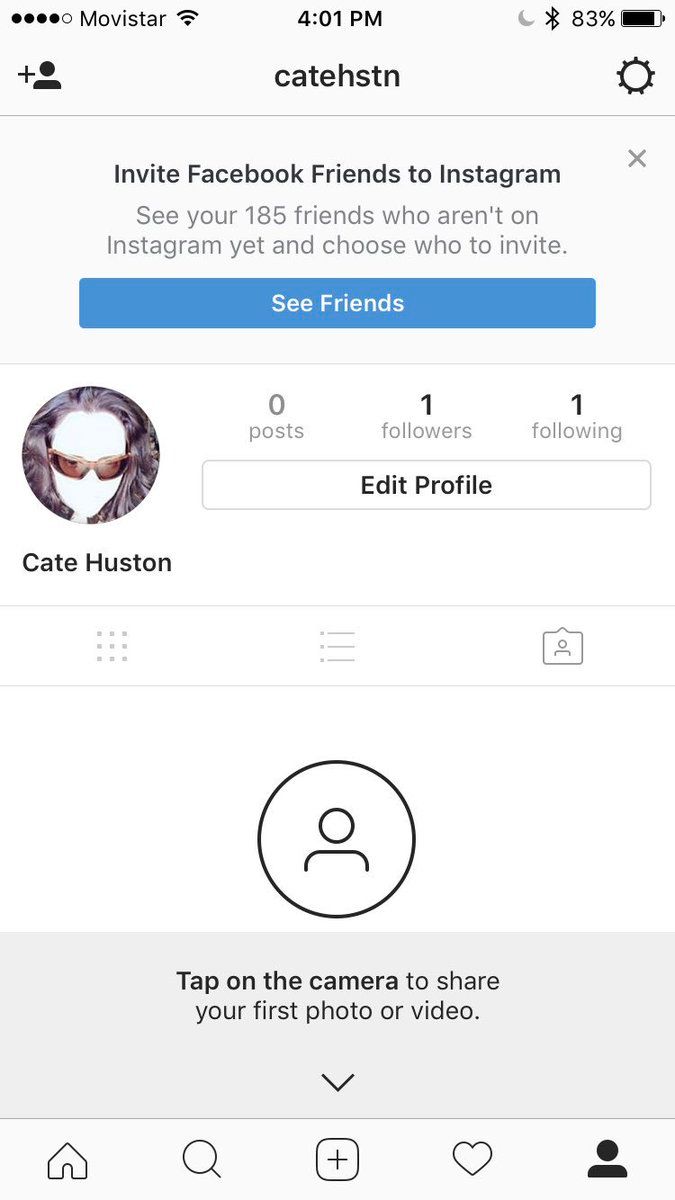This screenshot has width=675, height=1200.
Task: Open the discover people icon
Action: coord(40,77)
